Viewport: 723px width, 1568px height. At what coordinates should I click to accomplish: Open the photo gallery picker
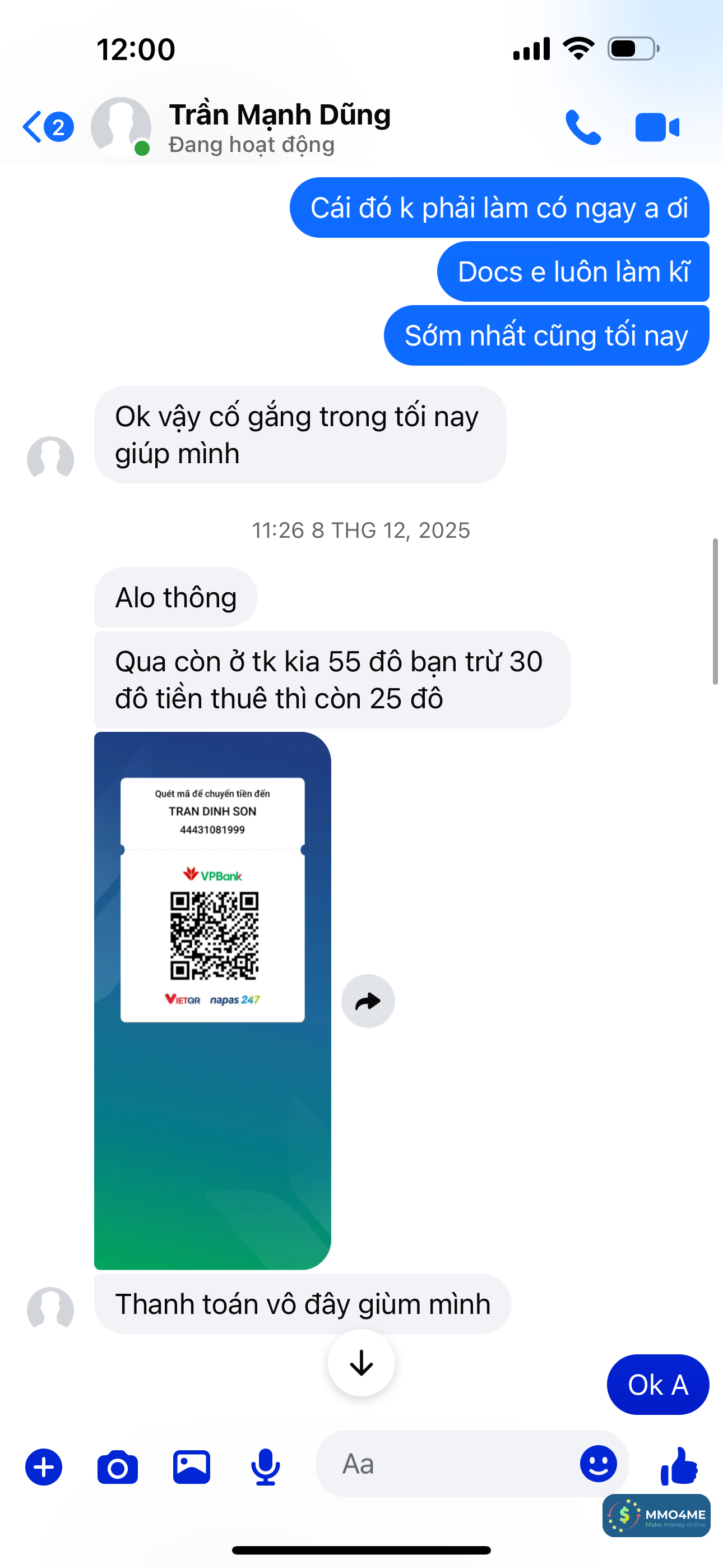[192, 1467]
